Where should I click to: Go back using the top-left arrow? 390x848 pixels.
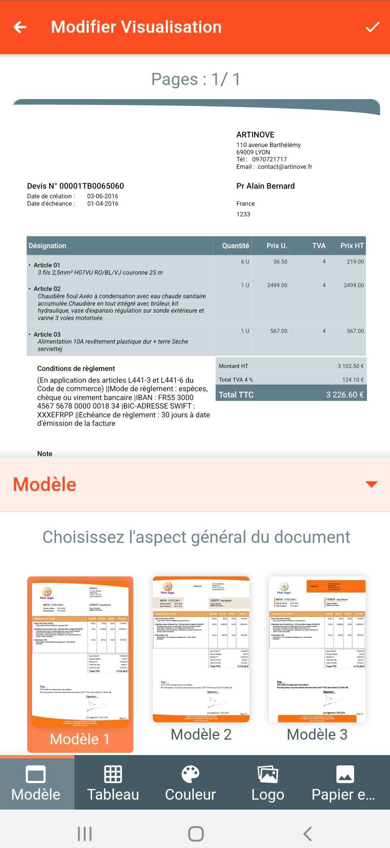click(x=20, y=27)
